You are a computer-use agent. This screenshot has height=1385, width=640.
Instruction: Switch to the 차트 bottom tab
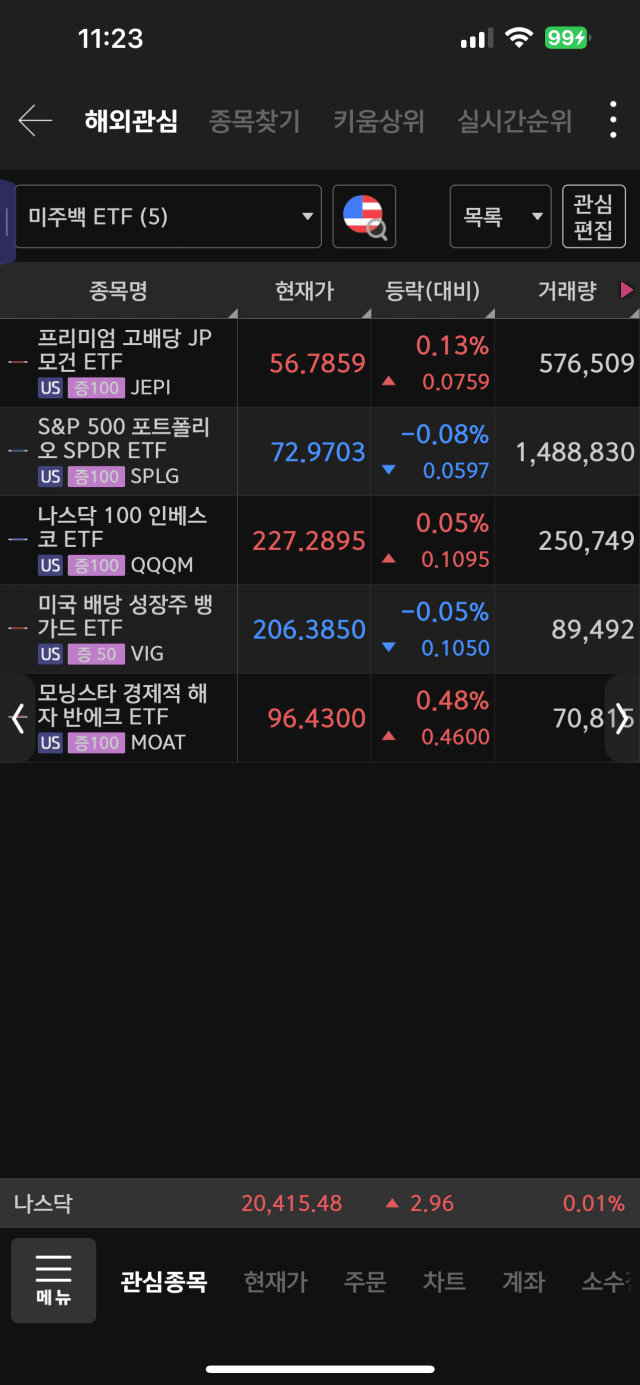[x=444, y=1281]
